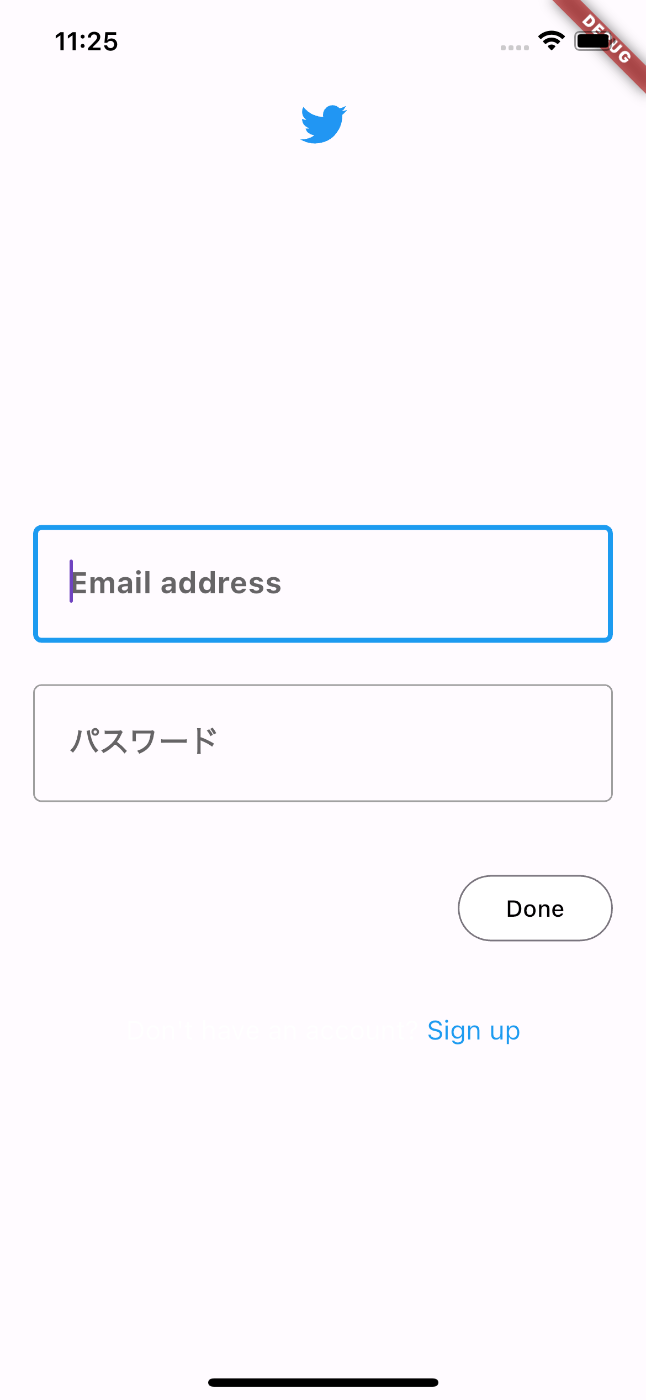Focus the Email address field
The image size is (646, 1400).
coord(323,584)
